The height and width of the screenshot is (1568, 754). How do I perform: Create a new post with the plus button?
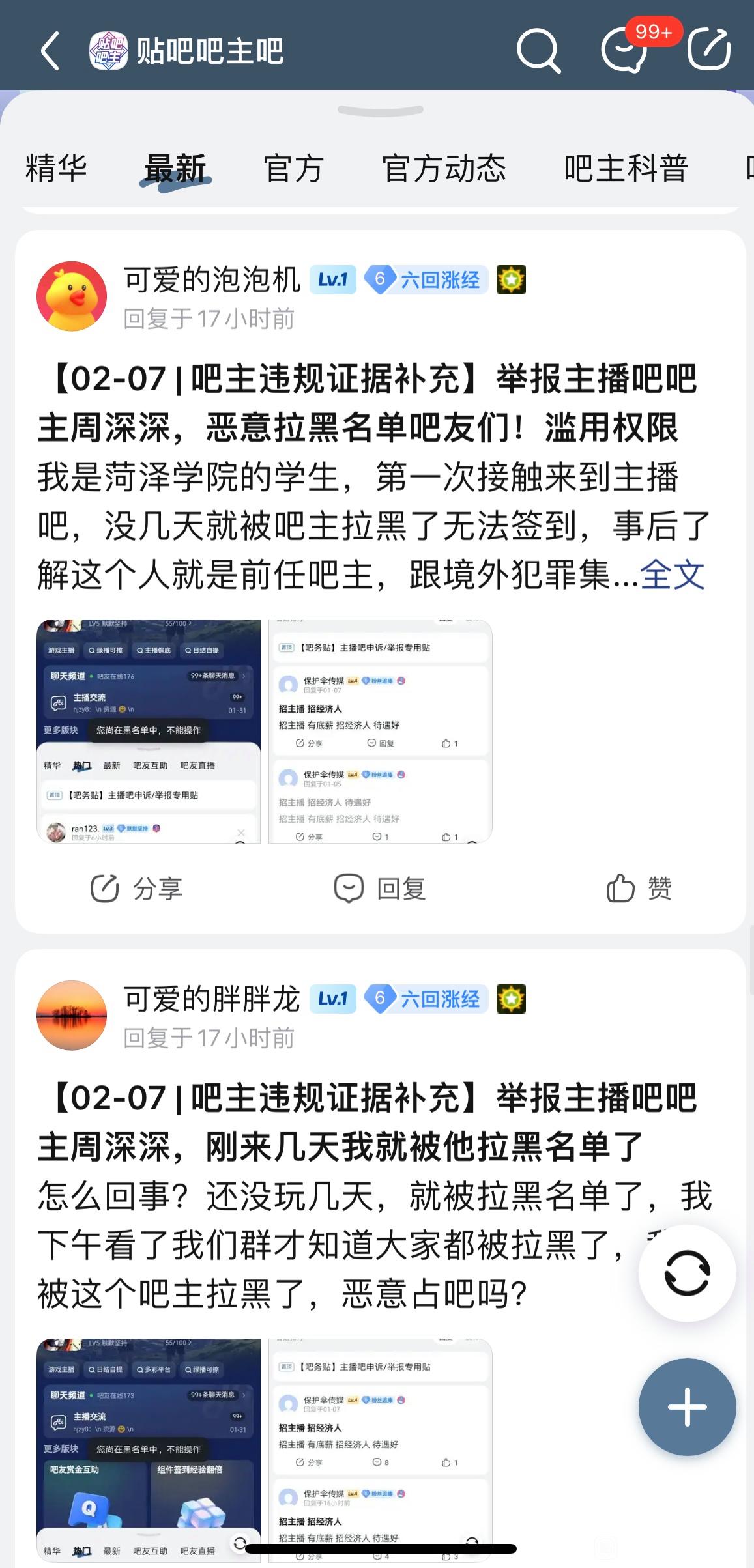pyautogui.click(x=688, y=1407)
